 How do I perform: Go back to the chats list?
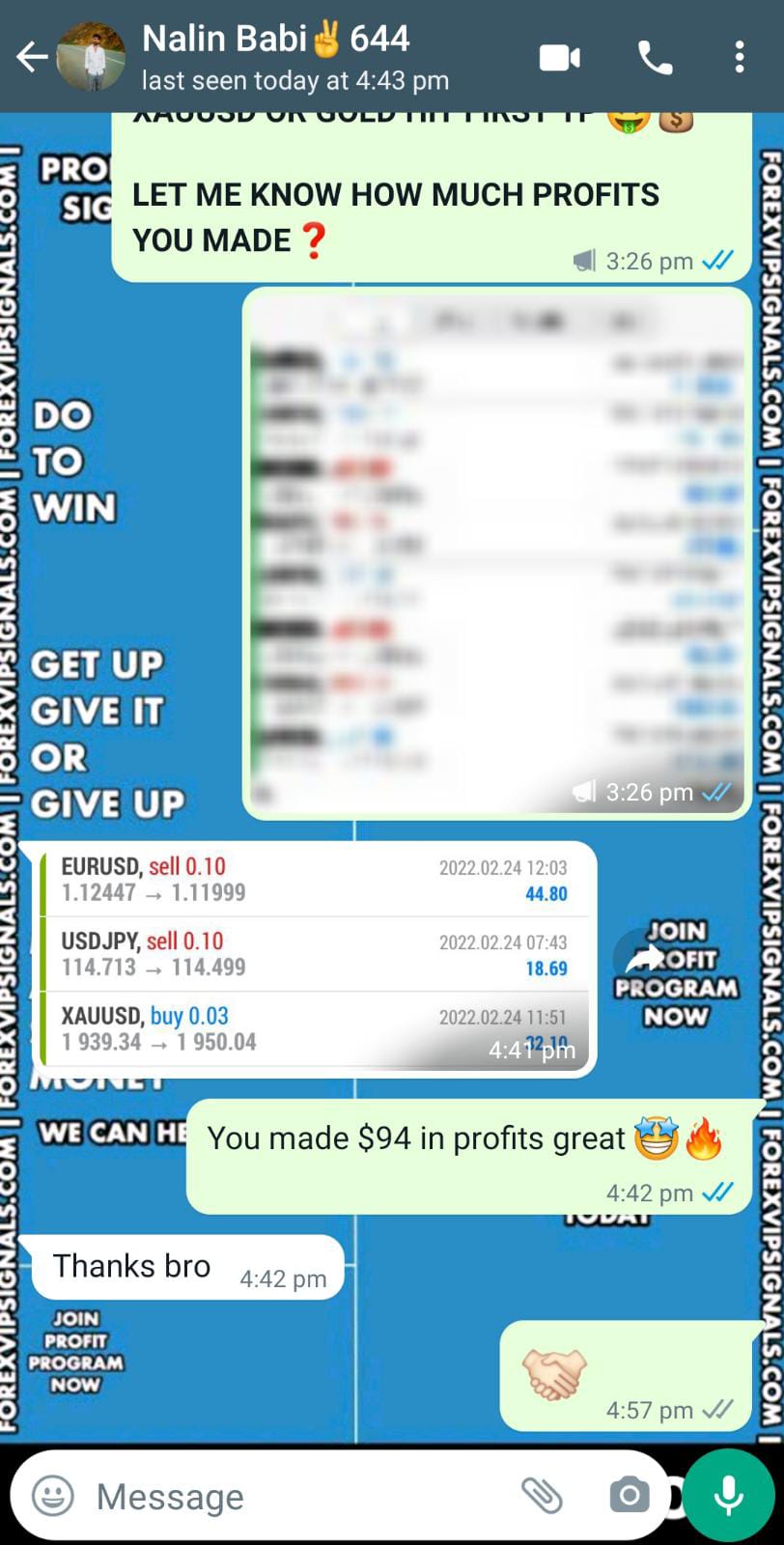point(31,58)
